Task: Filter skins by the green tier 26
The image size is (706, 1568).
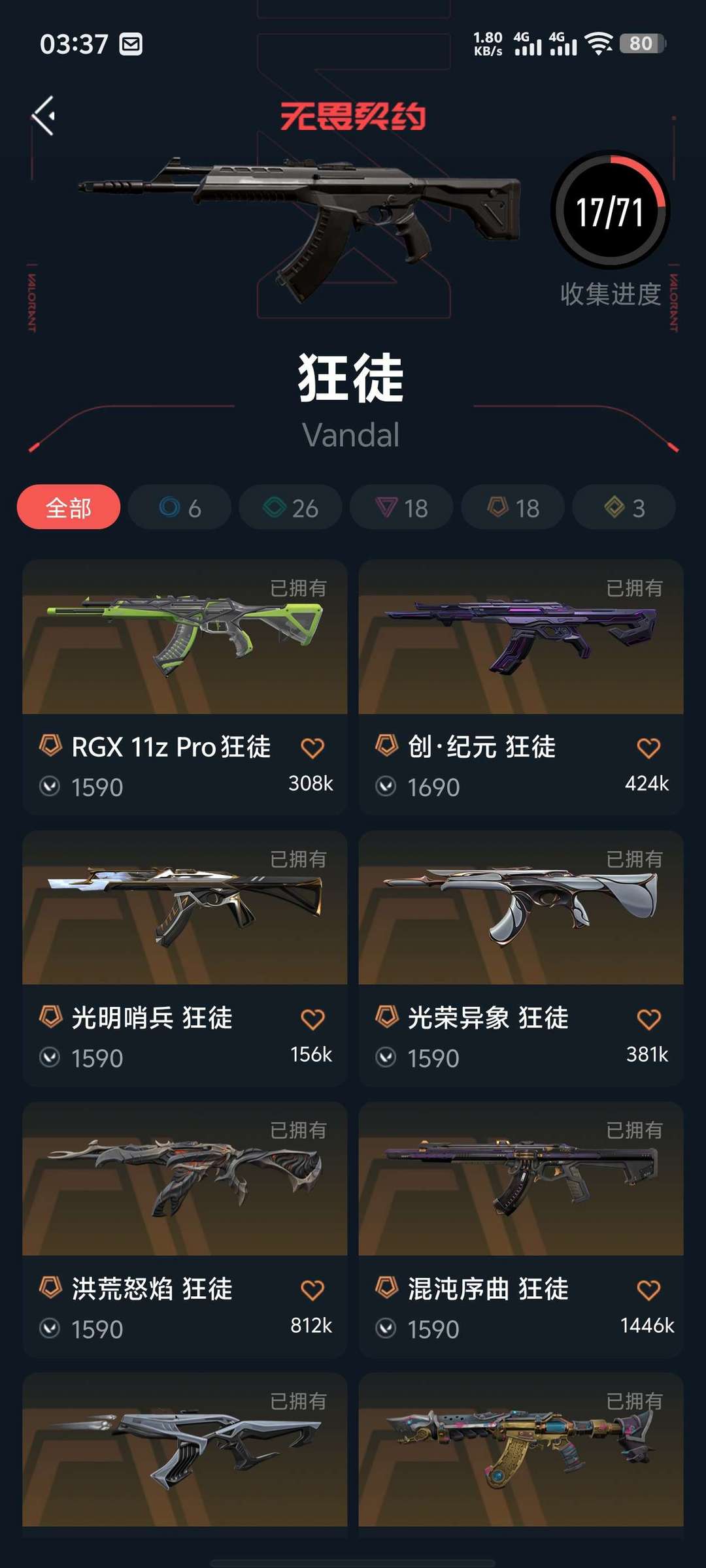Action: pos(291,507)
